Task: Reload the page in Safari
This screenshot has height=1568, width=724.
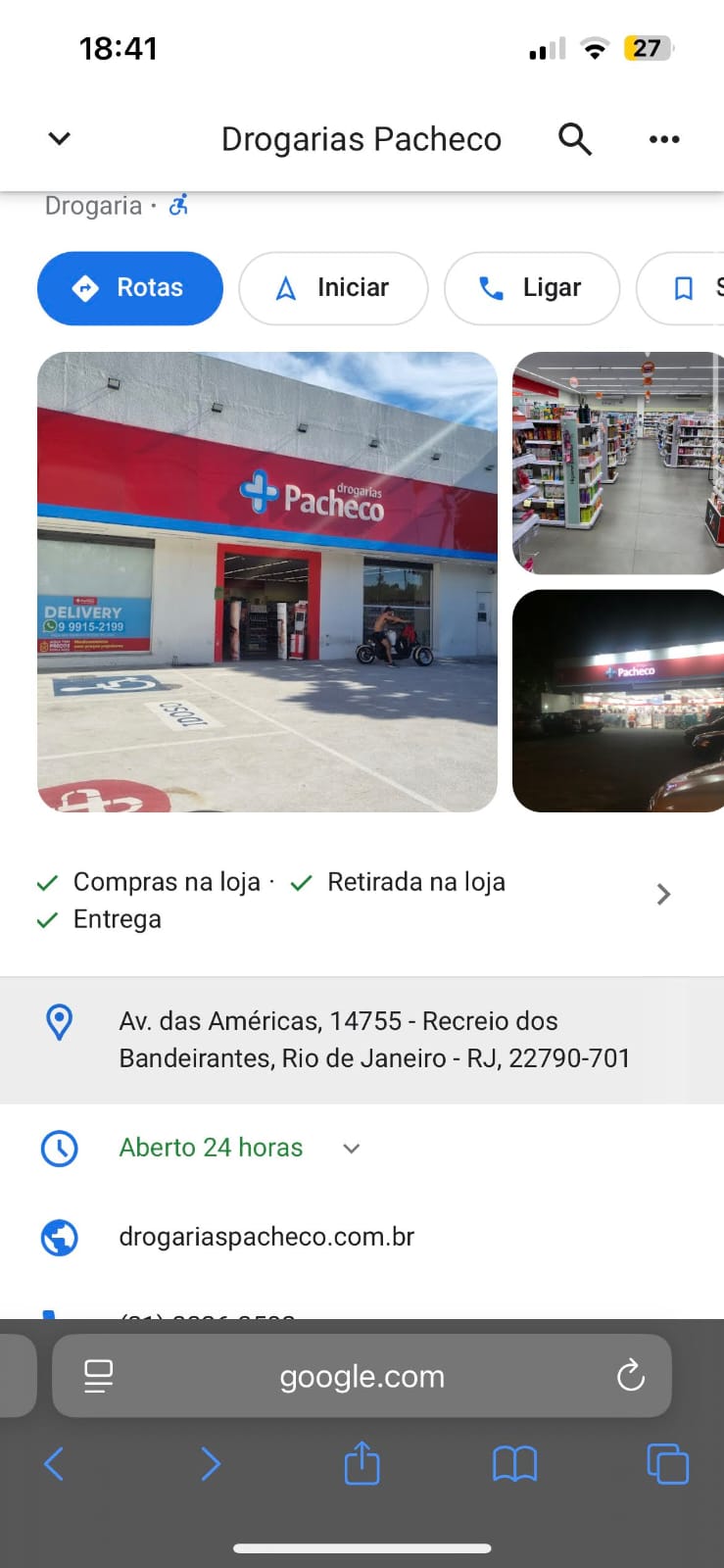Action: (631, 1376)
